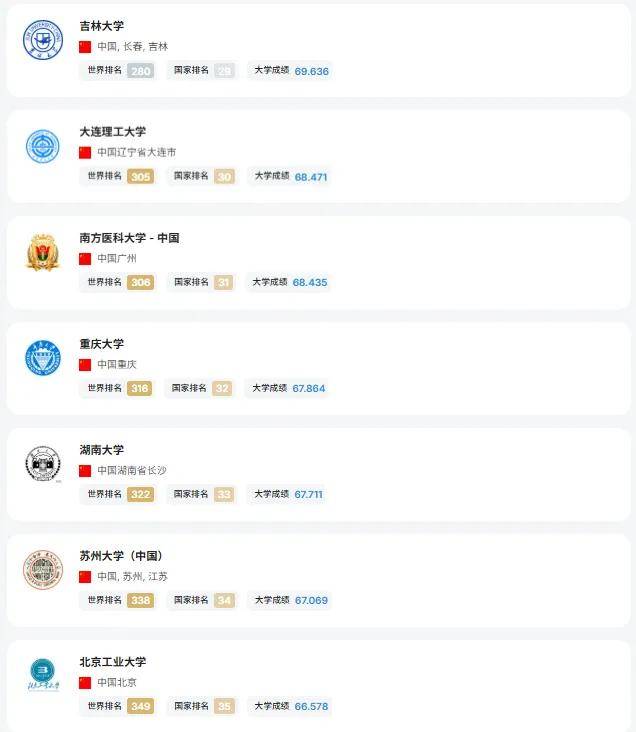The width and height of the screenshot is (636, 732).
Task: Open the 吉林大学 ranking card
Action: tap(318, 49)
